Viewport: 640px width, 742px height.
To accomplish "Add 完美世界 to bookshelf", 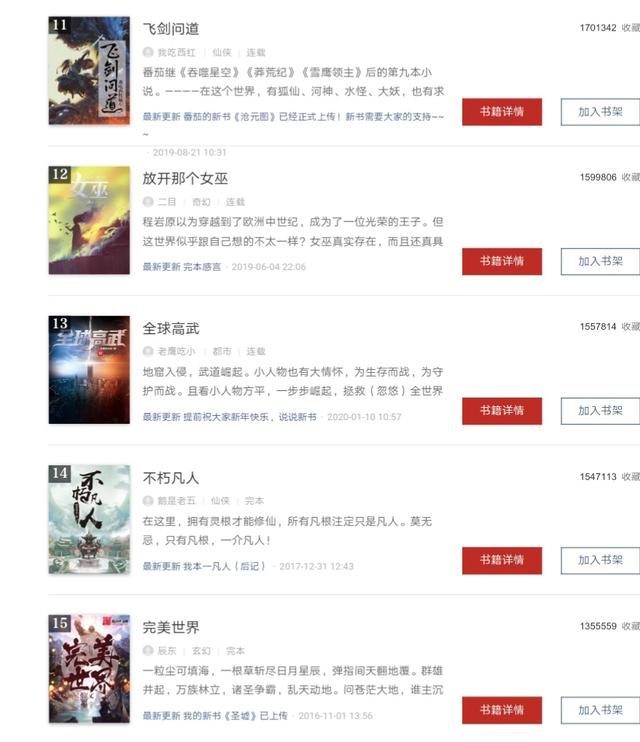I will 600,710.
